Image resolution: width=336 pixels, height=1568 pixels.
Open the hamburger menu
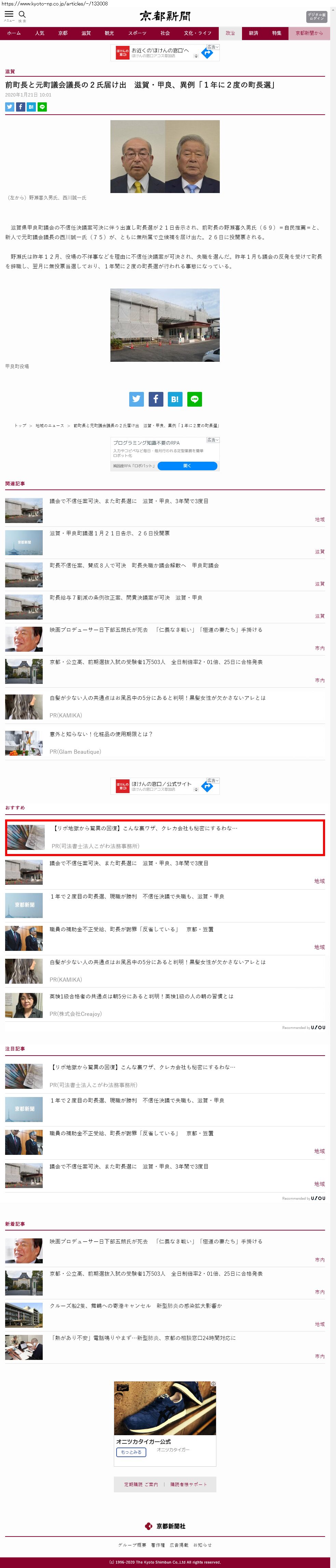(x=9, y=14)
